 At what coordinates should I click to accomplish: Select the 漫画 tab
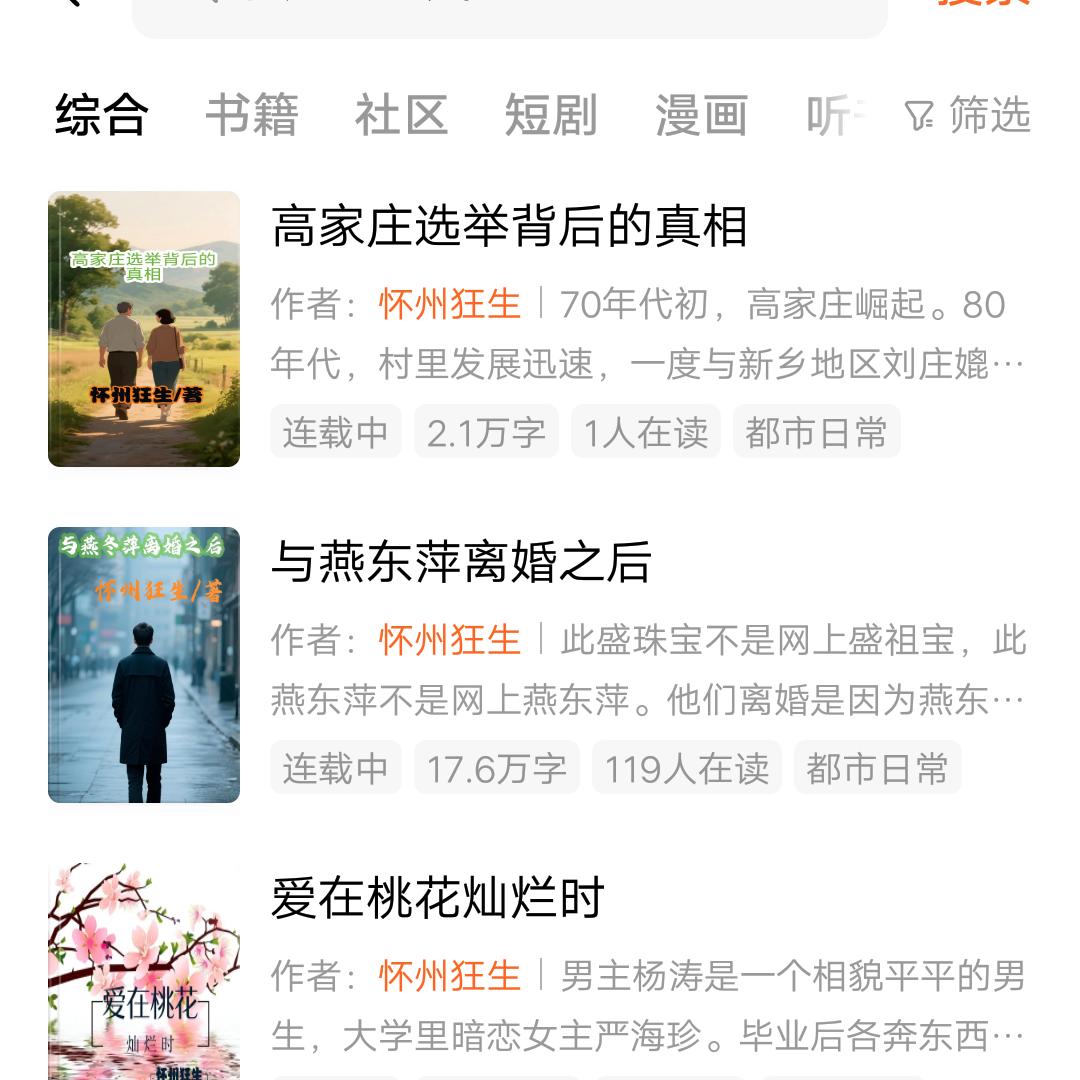701,115
